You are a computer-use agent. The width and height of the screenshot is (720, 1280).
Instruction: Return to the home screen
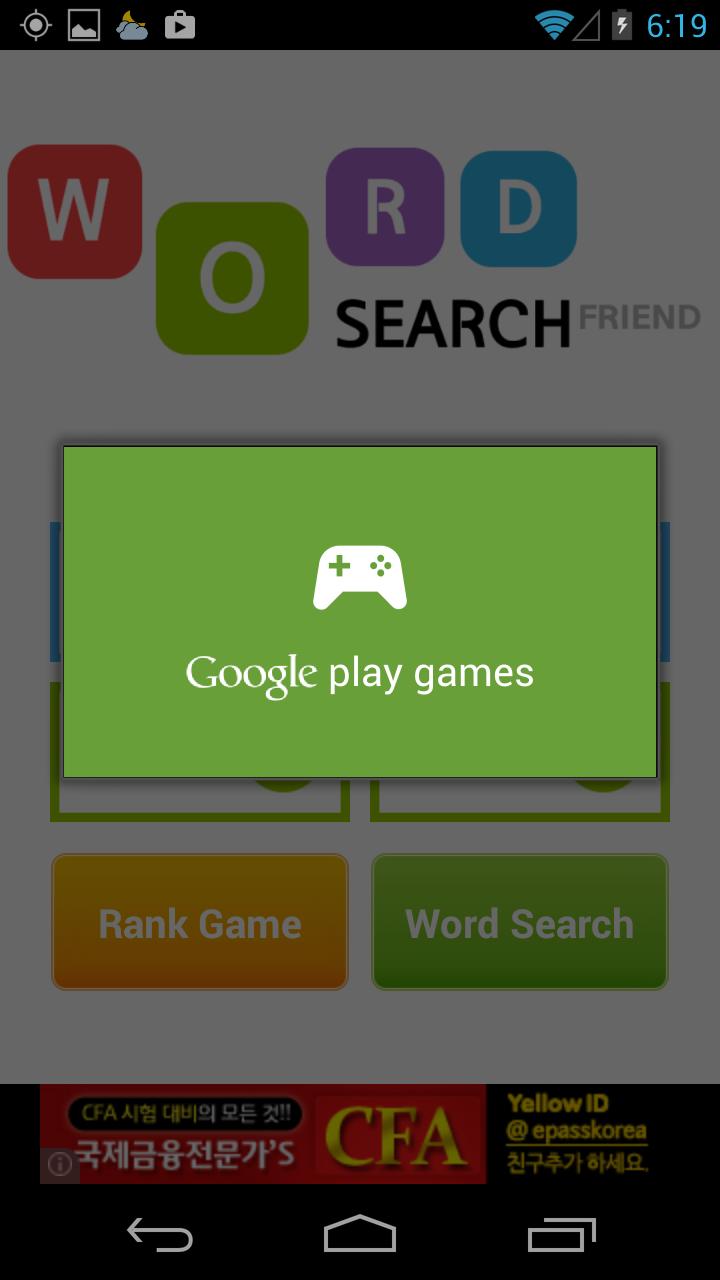(360, 1235)
